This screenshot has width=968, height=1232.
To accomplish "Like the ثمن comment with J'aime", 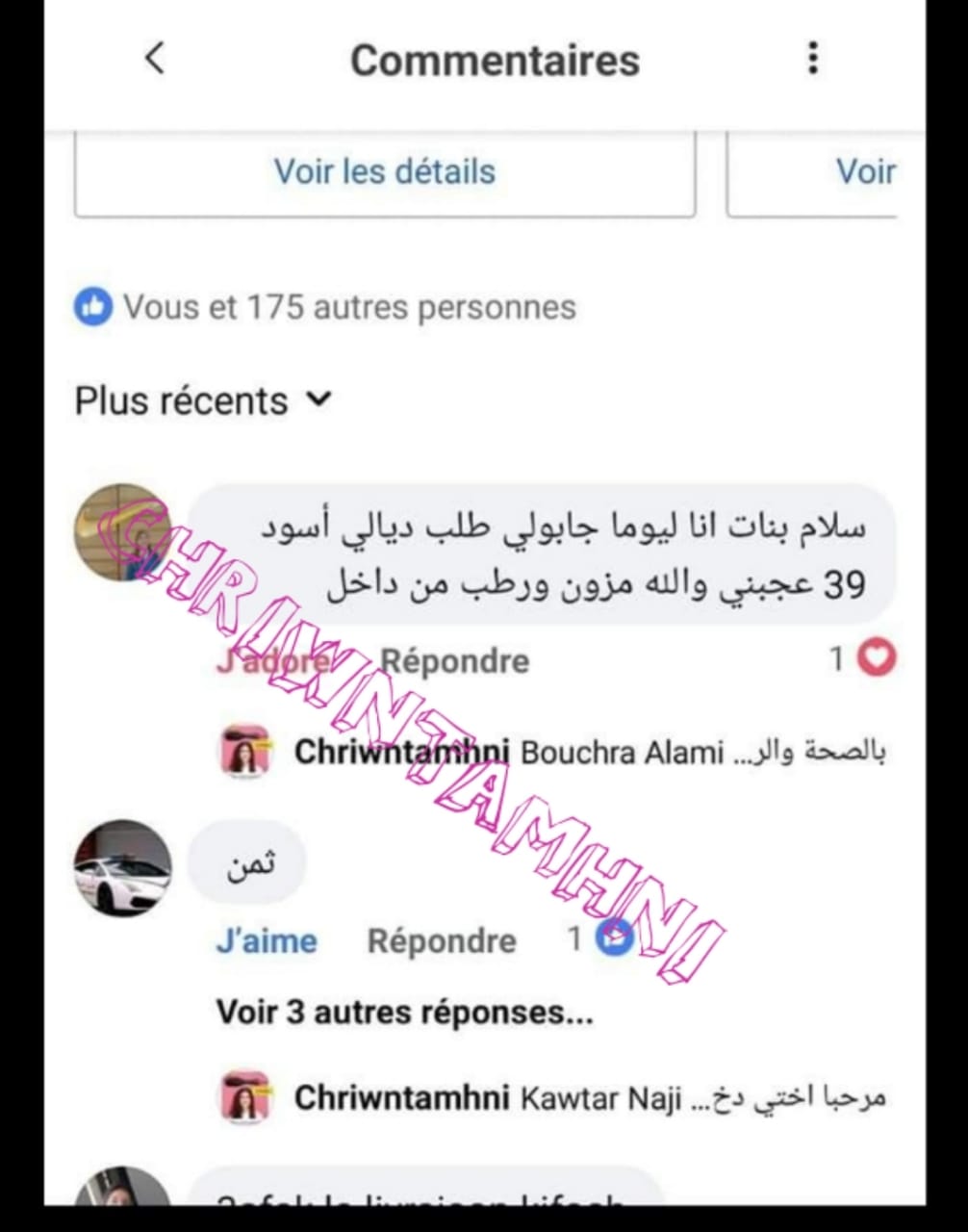I will point(266,940).
